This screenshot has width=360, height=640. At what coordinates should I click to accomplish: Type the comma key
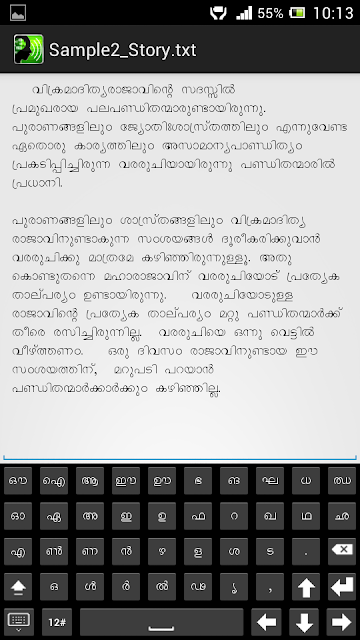click(270, 587)
